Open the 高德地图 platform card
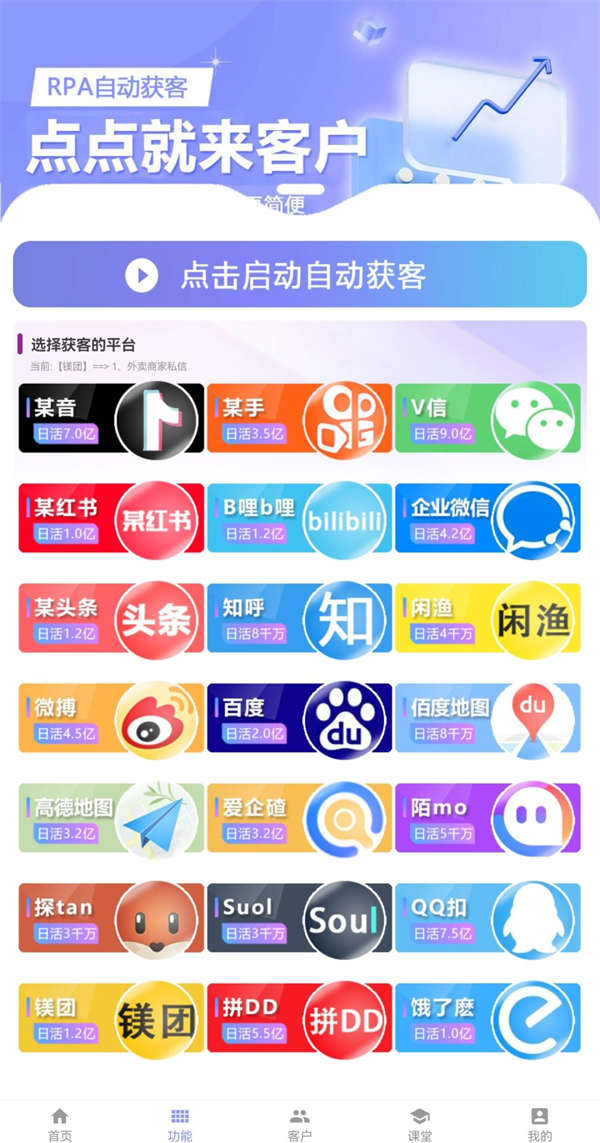This screenshot has width=600, height=1143. point(111,818)
